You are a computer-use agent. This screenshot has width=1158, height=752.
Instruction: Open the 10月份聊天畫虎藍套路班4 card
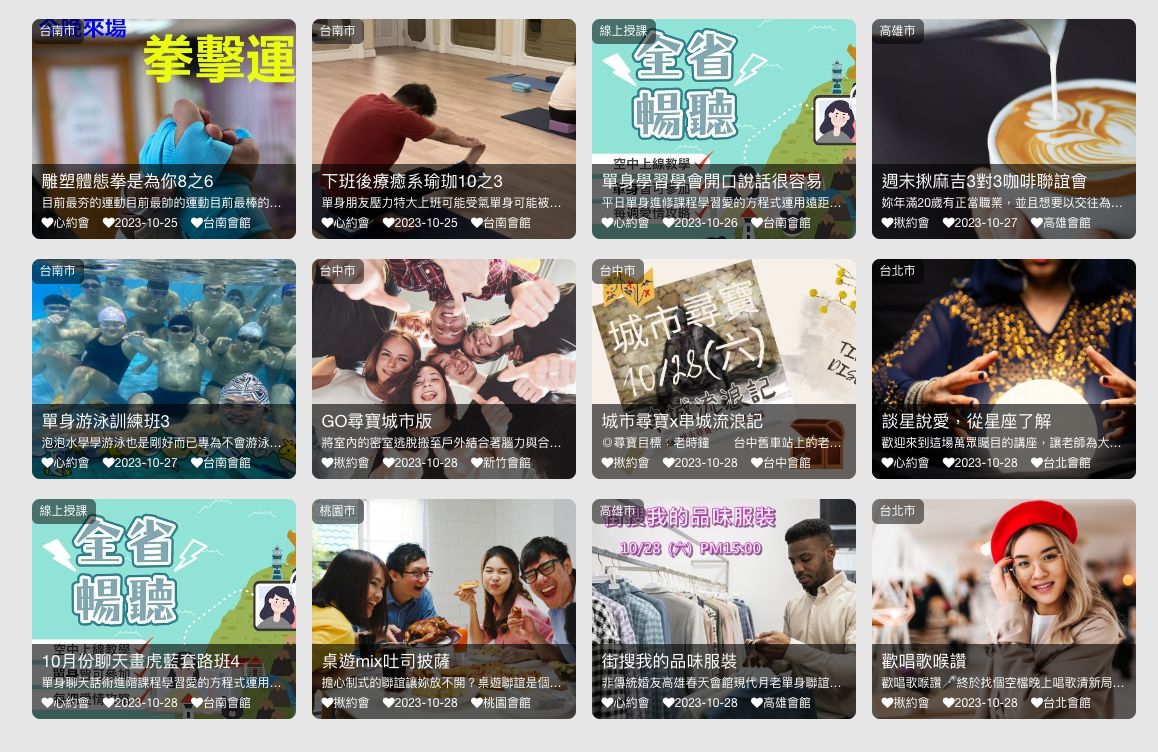164,609
